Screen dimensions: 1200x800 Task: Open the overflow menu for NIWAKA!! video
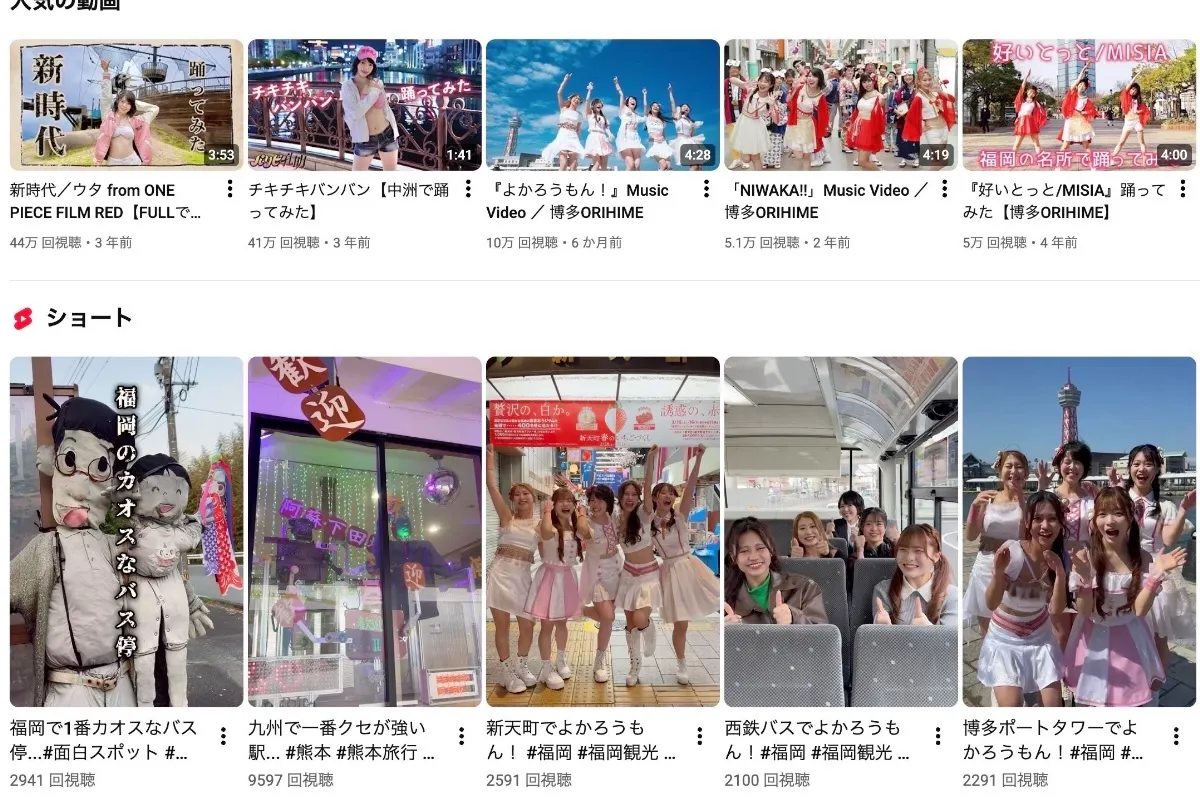coord(944,189)
